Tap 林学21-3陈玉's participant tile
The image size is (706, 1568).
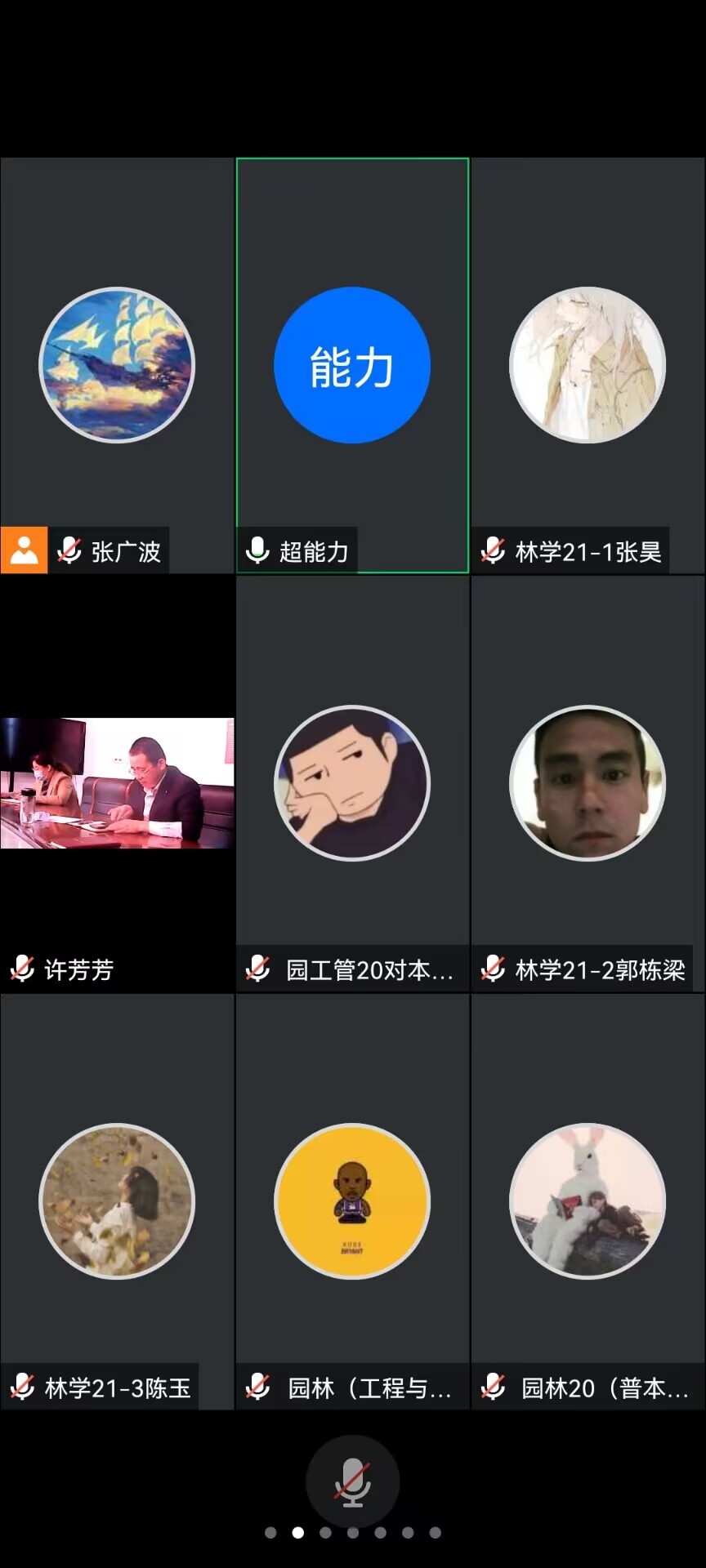click(117, 1201)
